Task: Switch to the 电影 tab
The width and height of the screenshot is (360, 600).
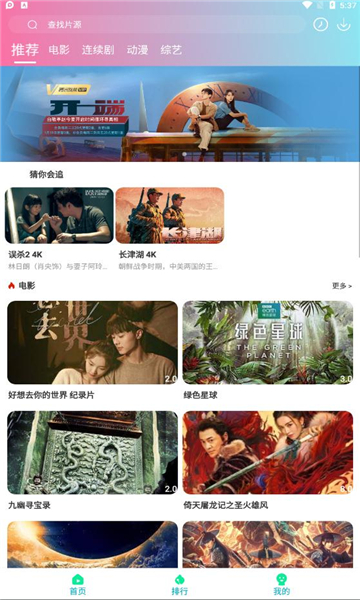Action: [59, 50]
